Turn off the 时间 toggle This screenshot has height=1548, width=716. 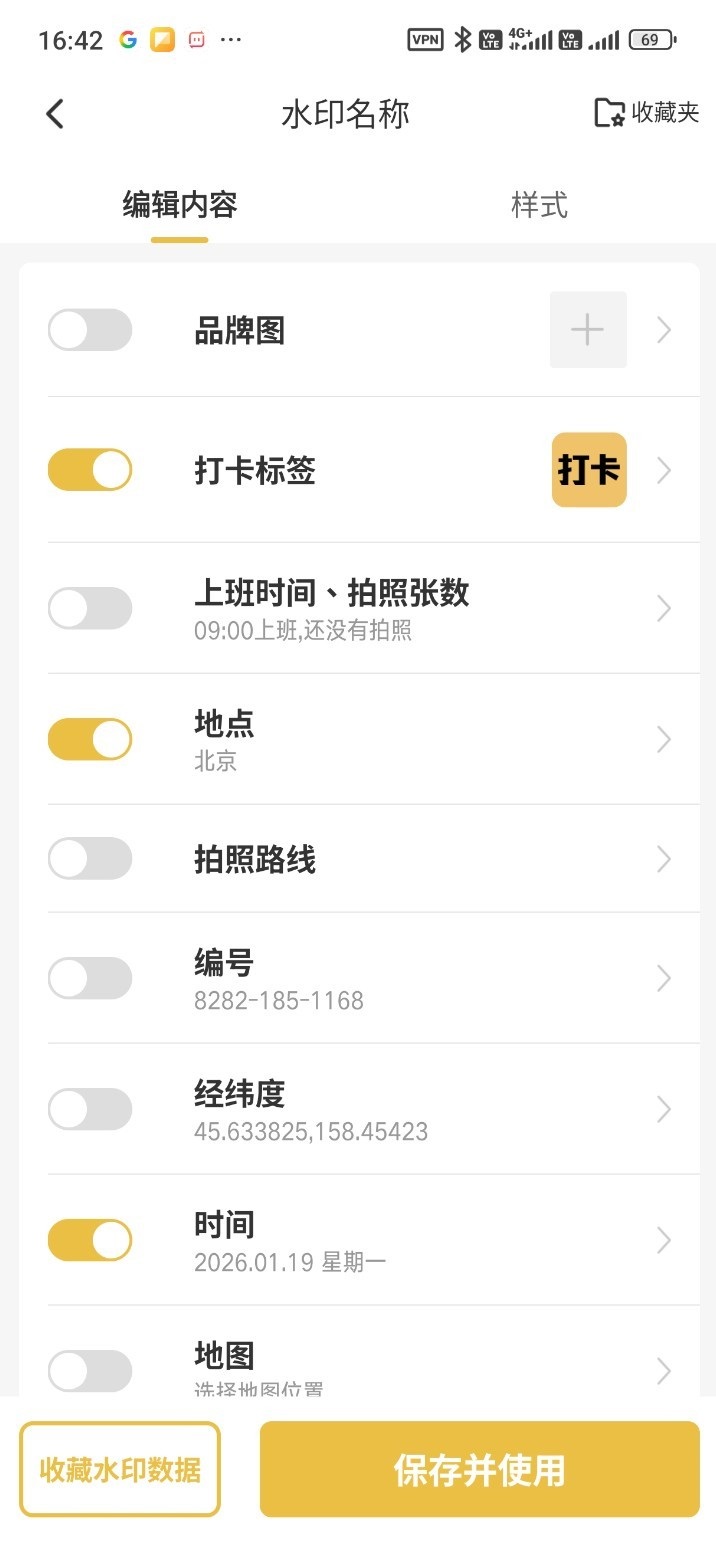(x=90, y=1240)
